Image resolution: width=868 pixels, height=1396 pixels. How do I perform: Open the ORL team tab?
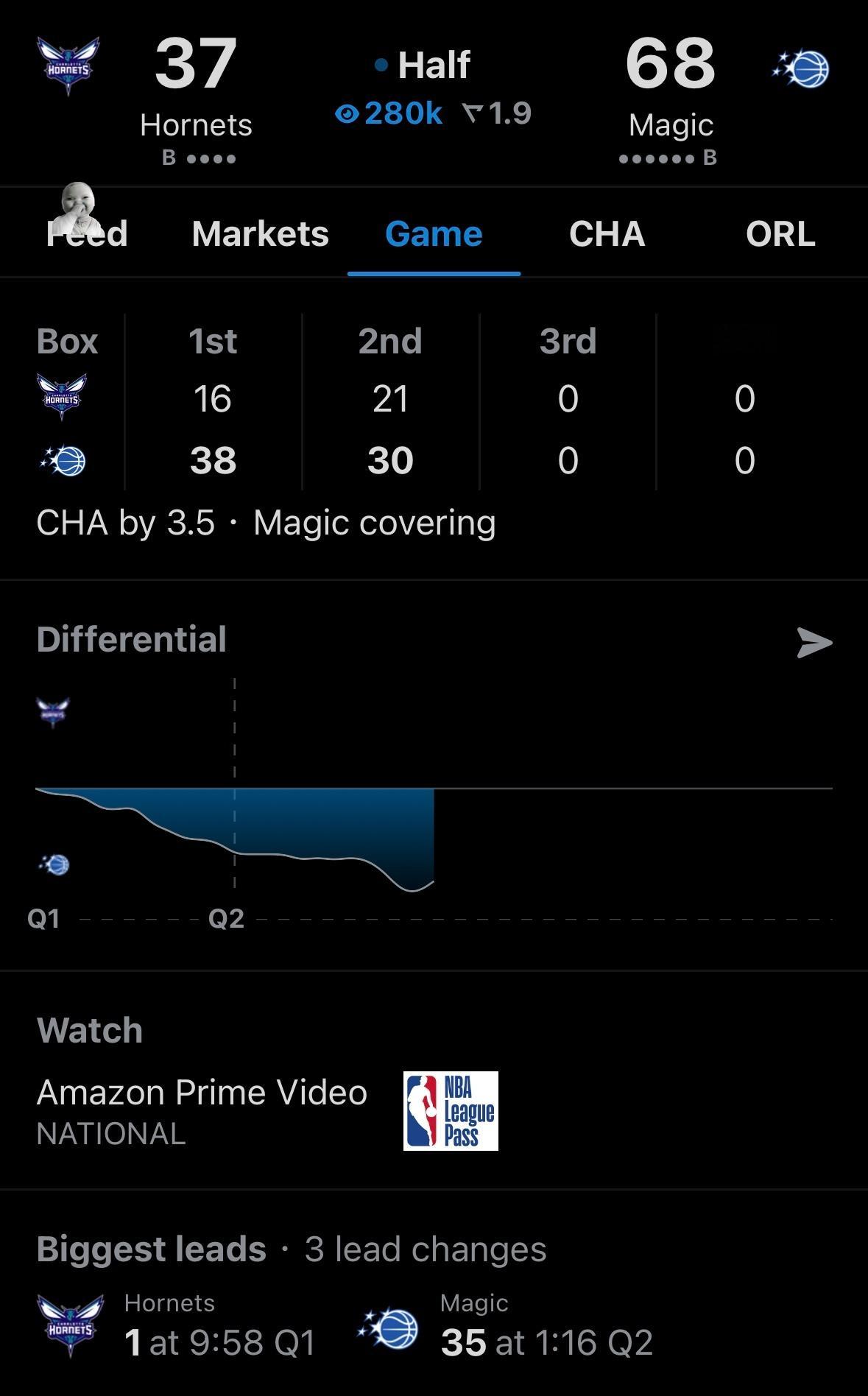point(780,234)
